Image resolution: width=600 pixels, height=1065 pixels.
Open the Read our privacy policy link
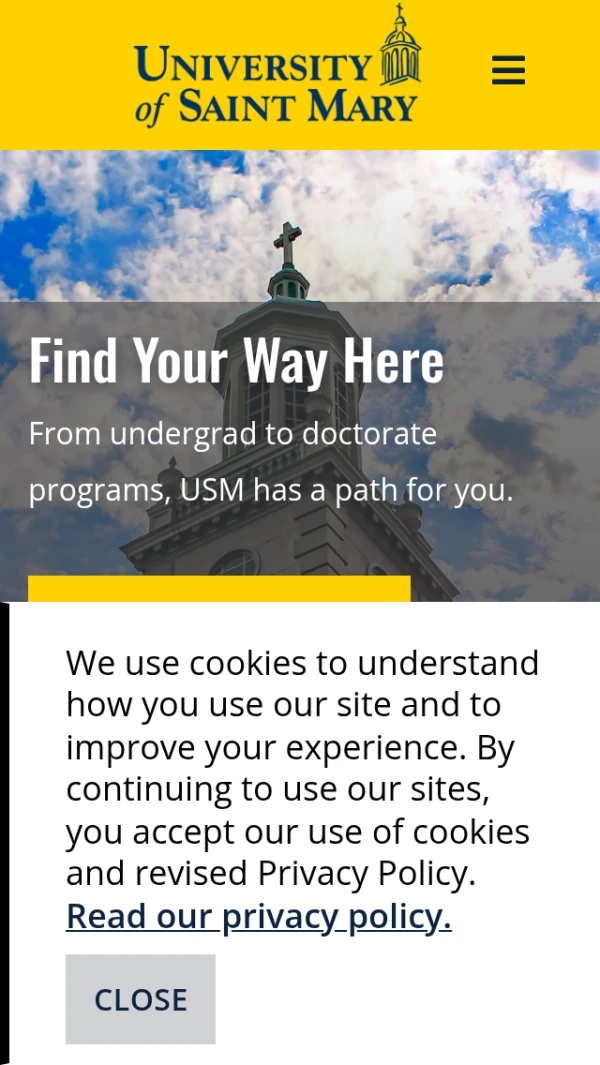[258, 916]
